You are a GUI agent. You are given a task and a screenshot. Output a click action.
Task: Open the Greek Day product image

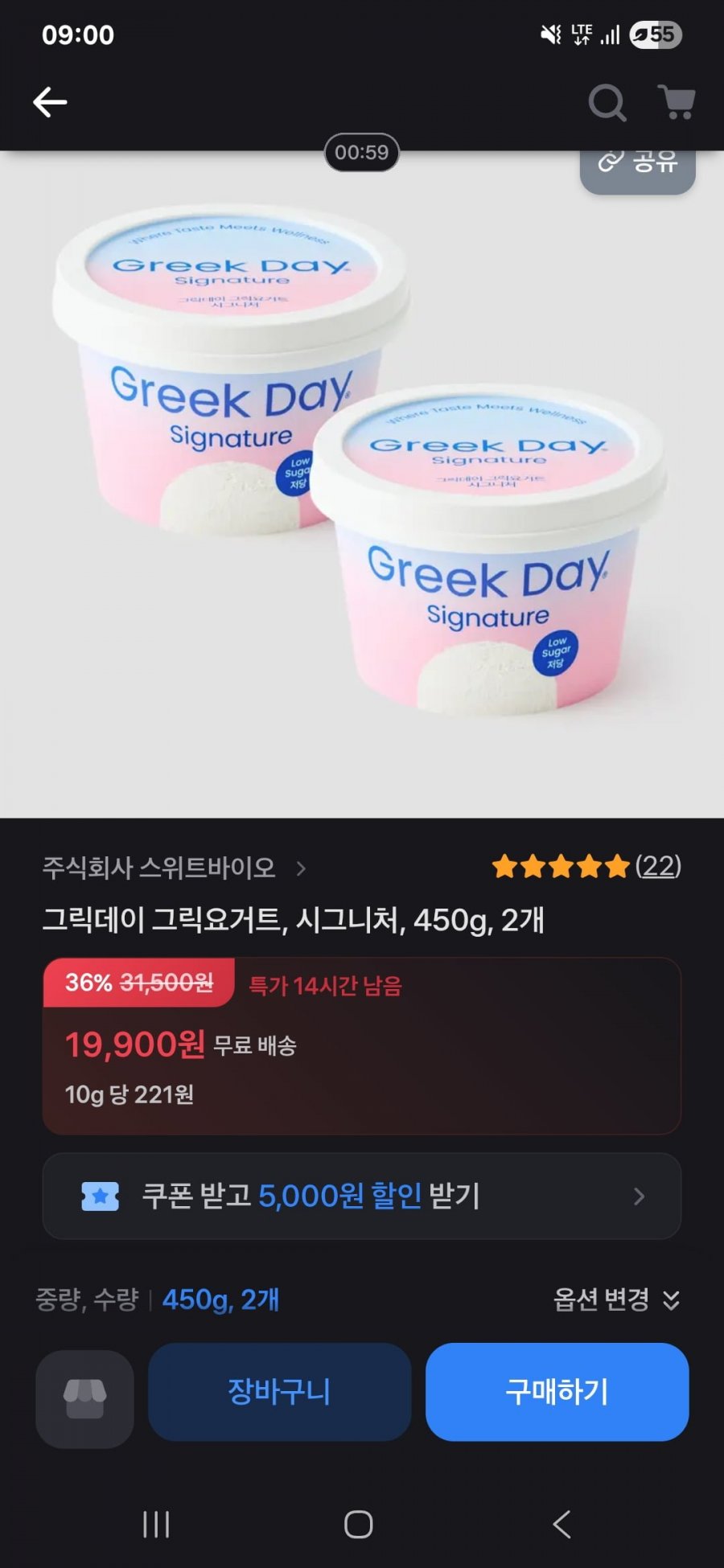(362, 482)
